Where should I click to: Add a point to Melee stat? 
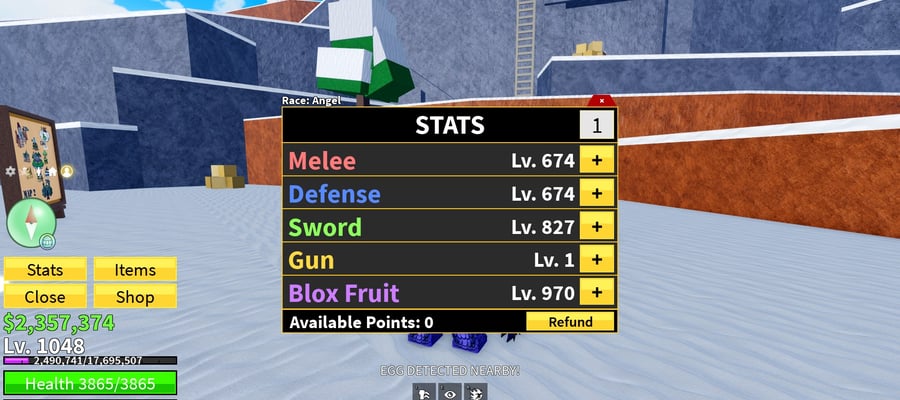pos(597,160)
